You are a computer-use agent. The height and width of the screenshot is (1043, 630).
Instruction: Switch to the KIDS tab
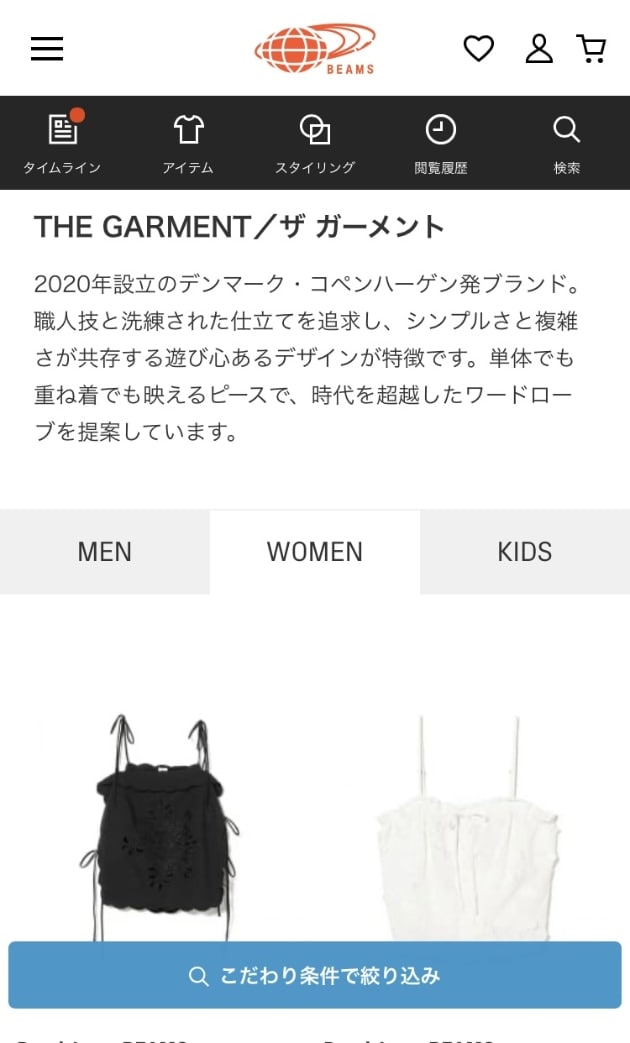pos(525,552)
